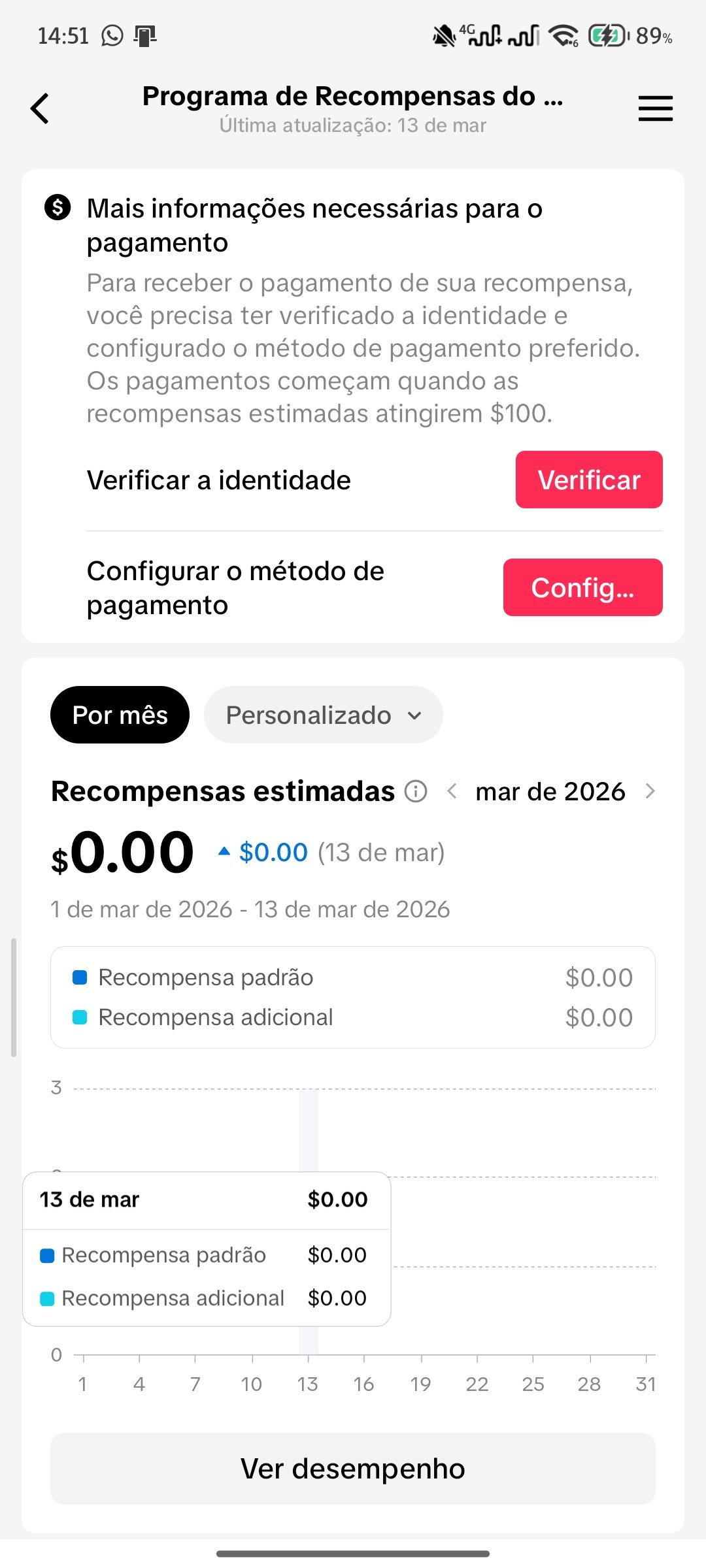
Task: Go to the next month
Action: tap(650, 791)
